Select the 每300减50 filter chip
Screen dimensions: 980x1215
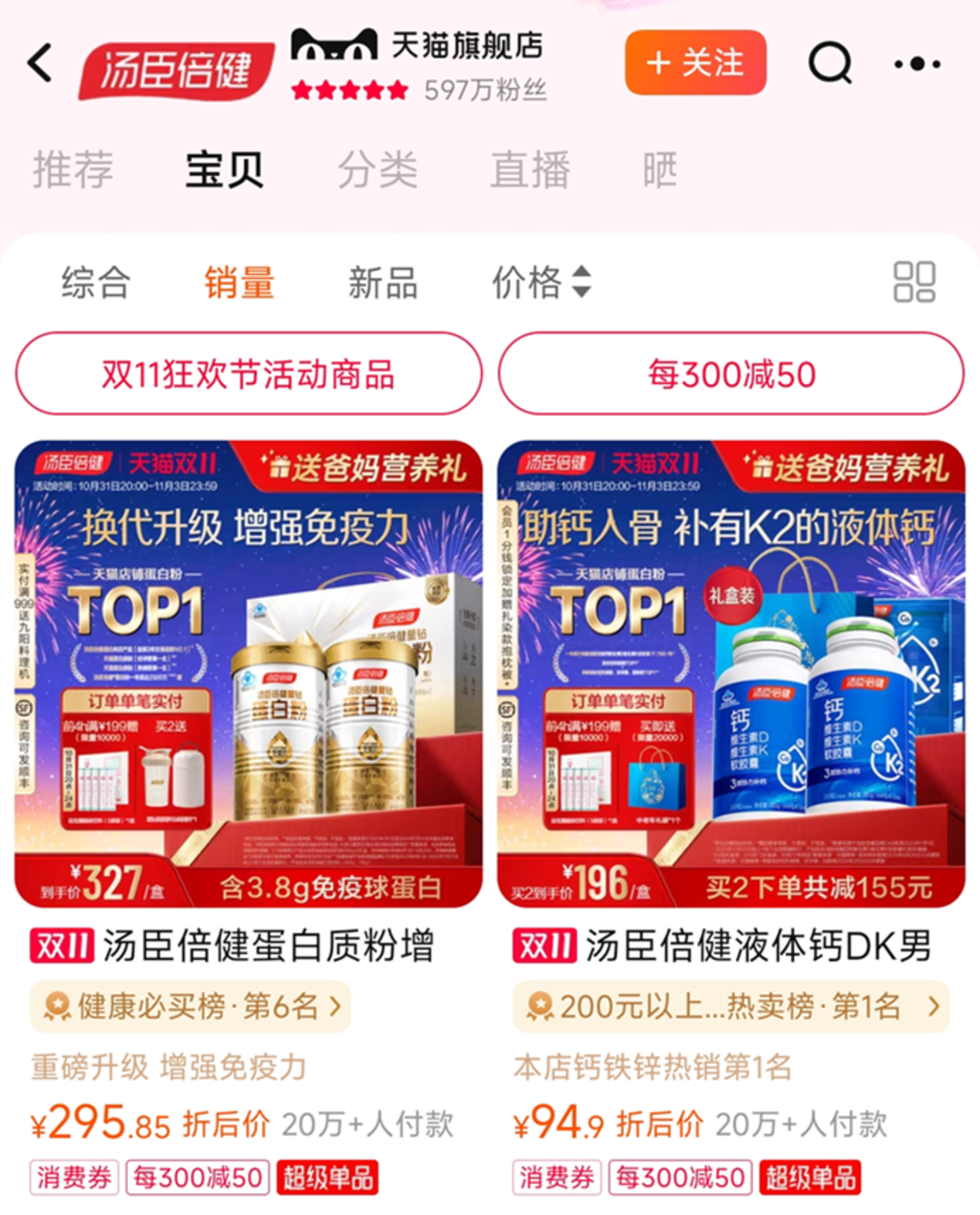[x=731, y=374]
